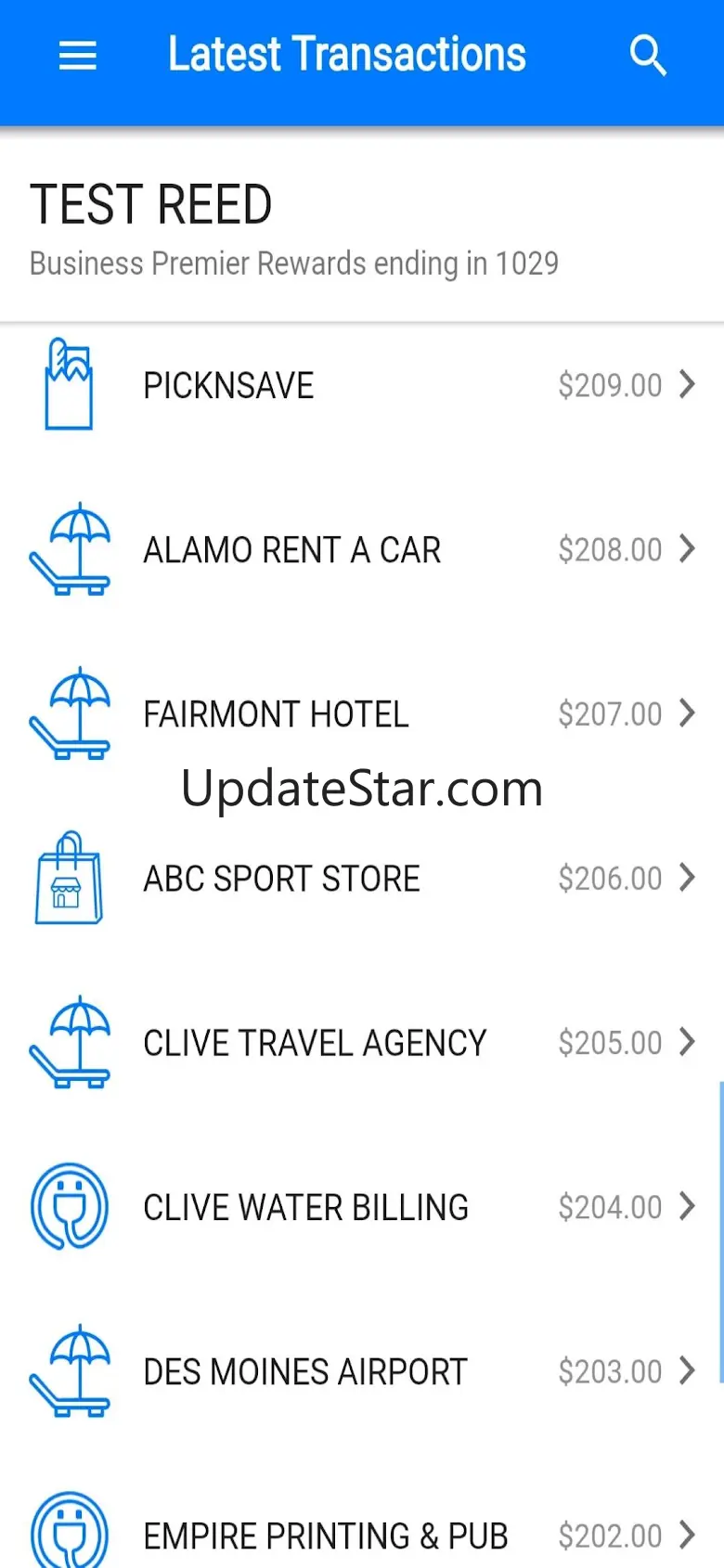View the ALAMO RENT A CAR transaction
This screenshot has width=724, height=1568.
pos(362,549)
